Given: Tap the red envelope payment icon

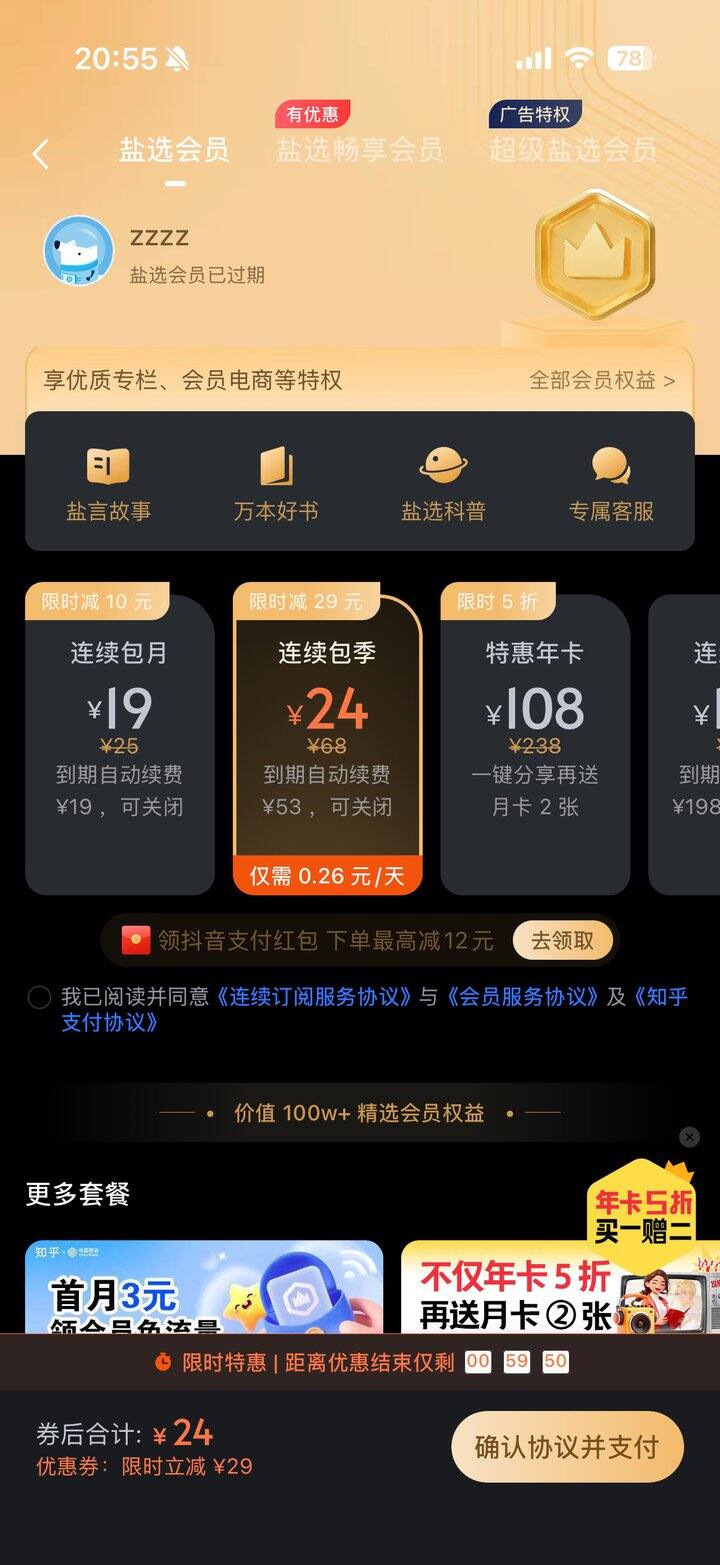Looking at the screenshot, I should click(133, 940).
